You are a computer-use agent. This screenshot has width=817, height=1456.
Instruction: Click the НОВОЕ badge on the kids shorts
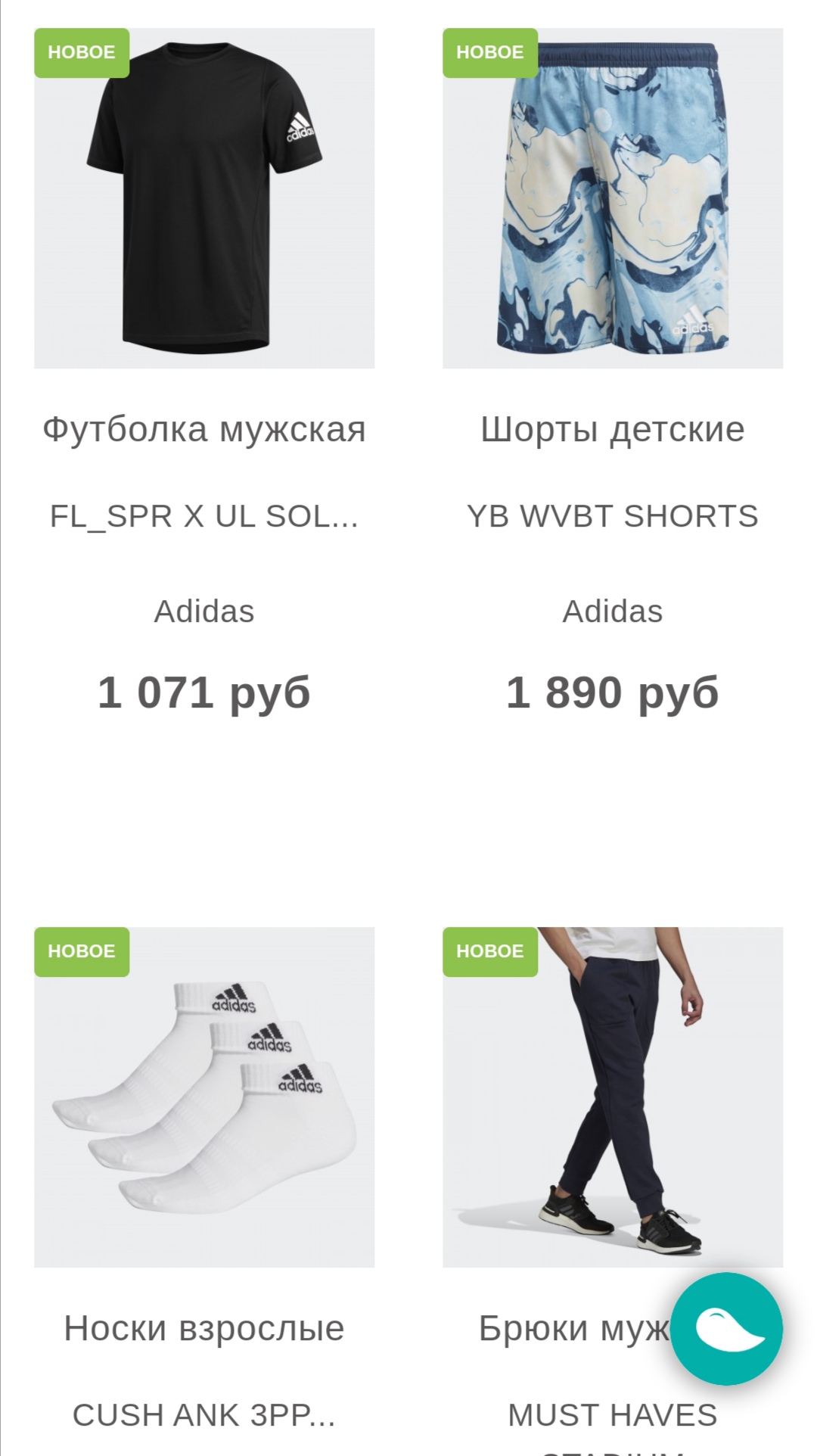tap(489, 52)
